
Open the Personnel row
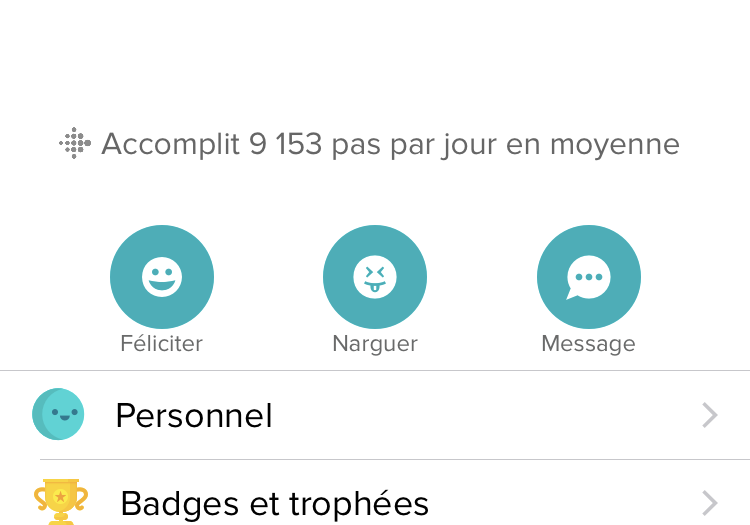(375, 415)
